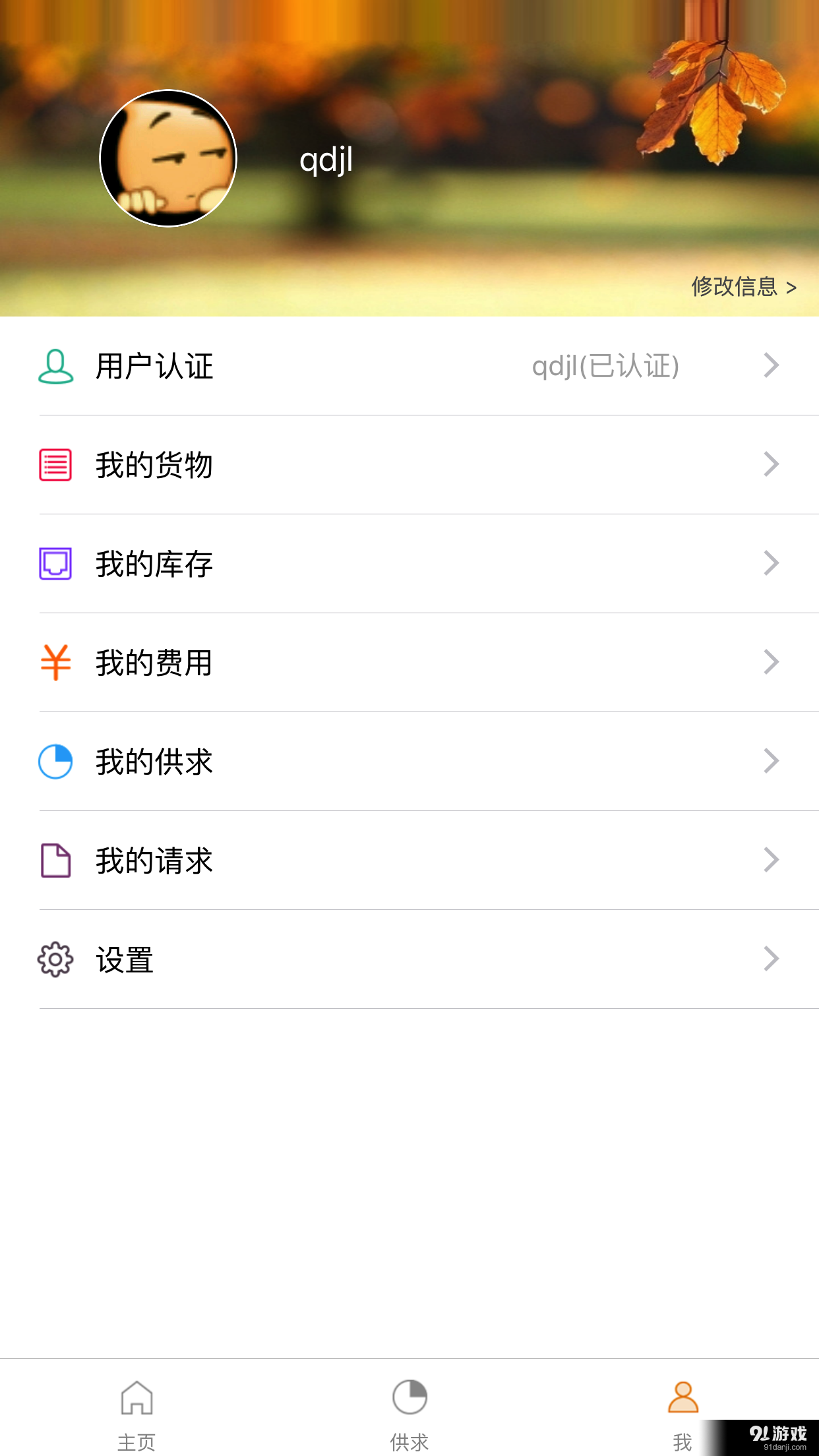
Task: Open 我的货物 via its right chevron
Action: click(772, 465)
